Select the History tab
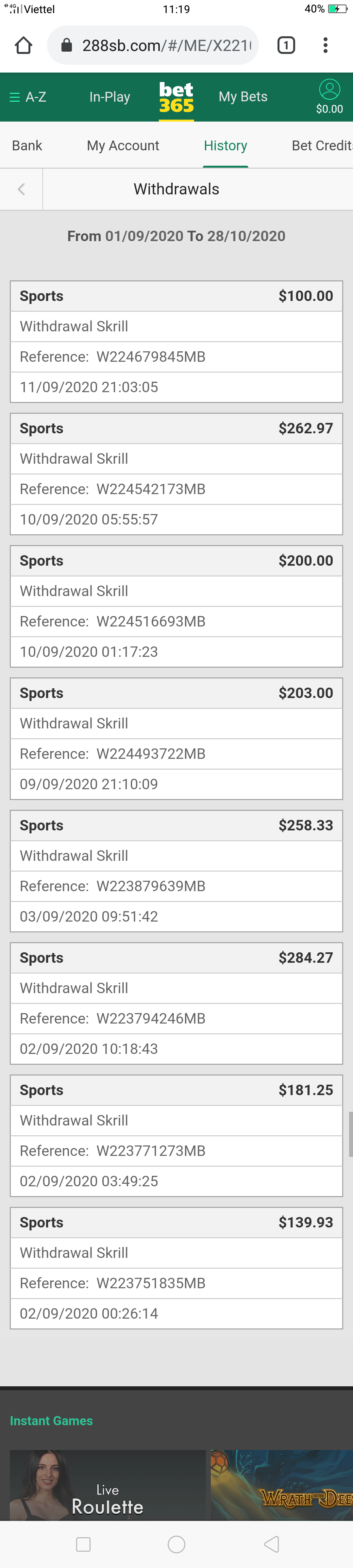 pos(225,146)
